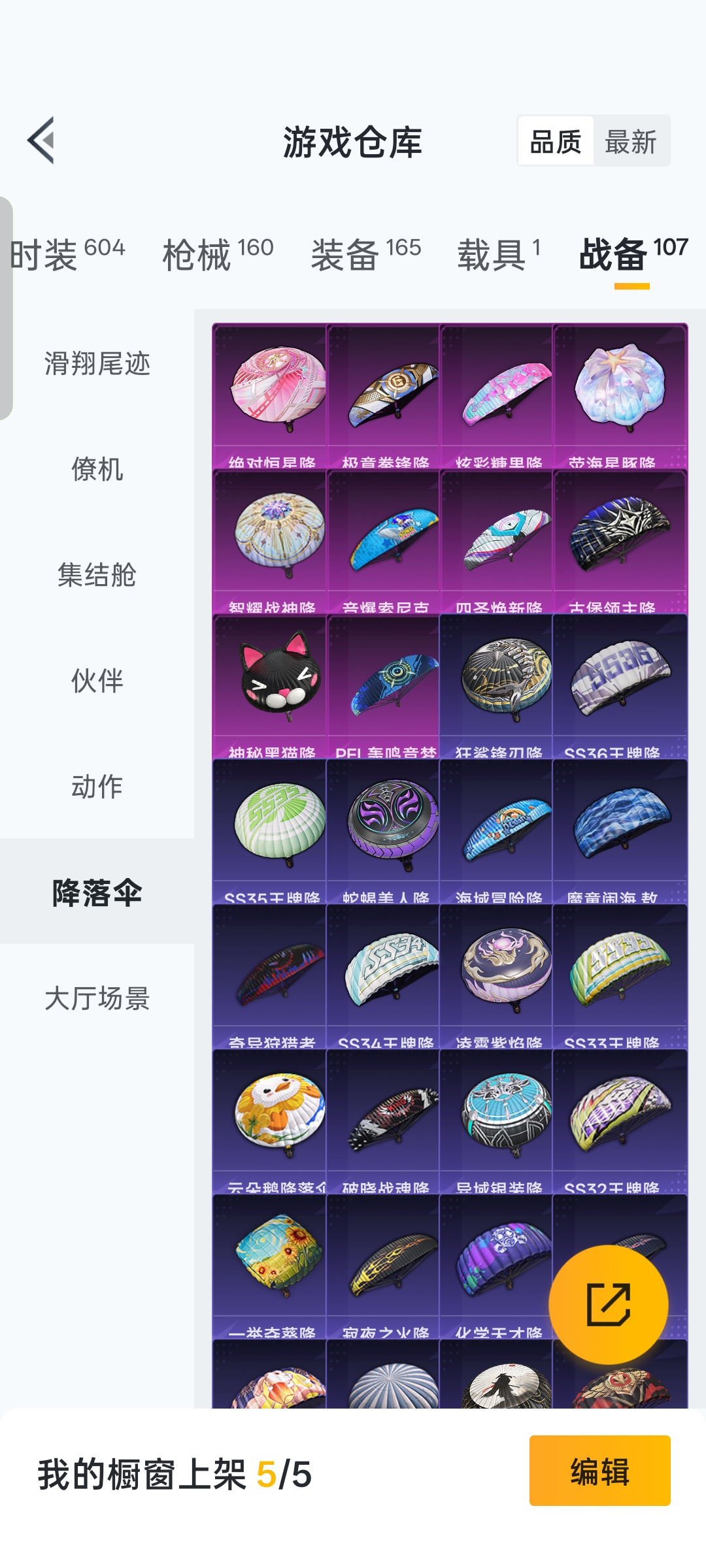This screenshot has height=1568, width=706.
Task: View the SS35王牌 green parachute
Action: (269, 831)
